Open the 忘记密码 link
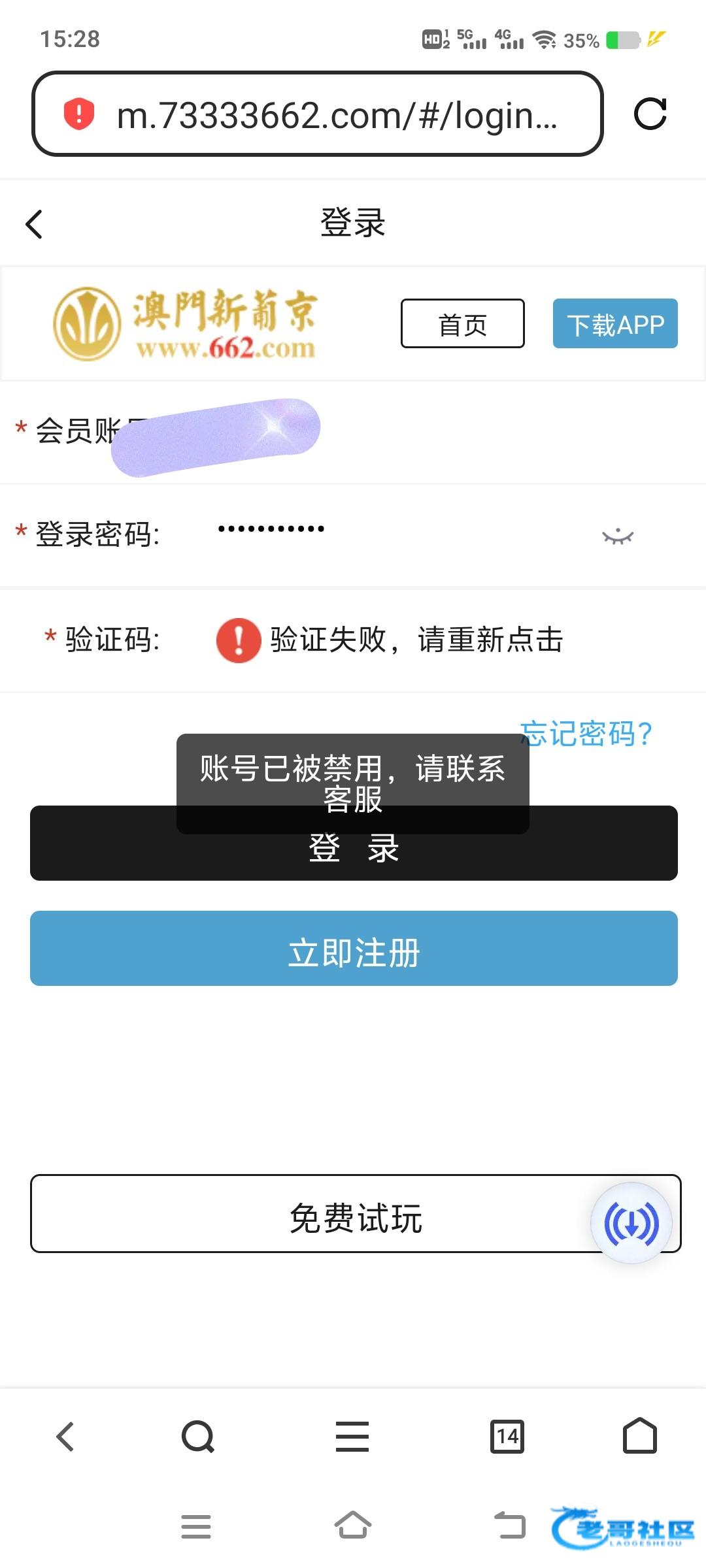 [x=586, y=734]
